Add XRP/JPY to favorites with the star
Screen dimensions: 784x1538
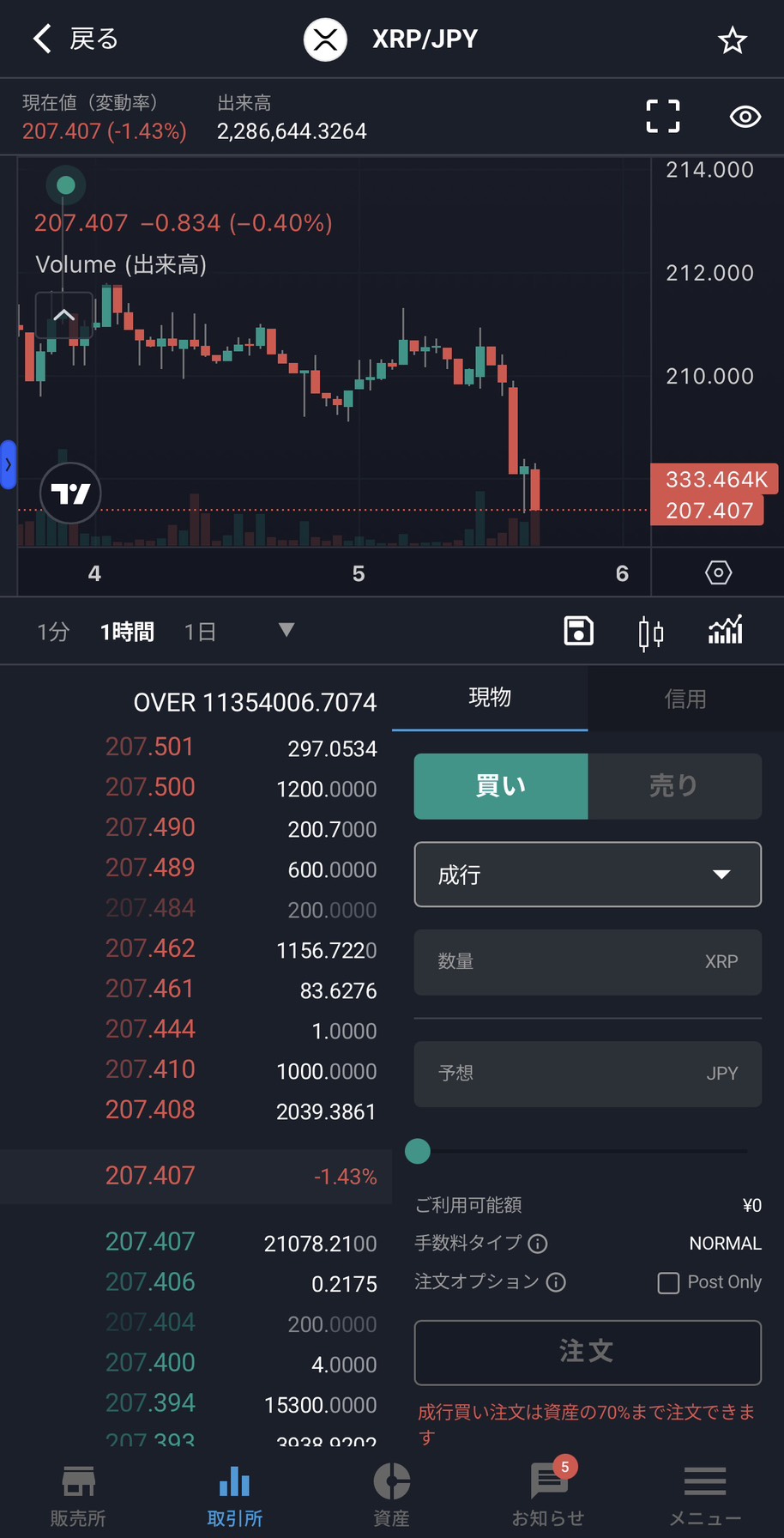click(x=733, y=39)
